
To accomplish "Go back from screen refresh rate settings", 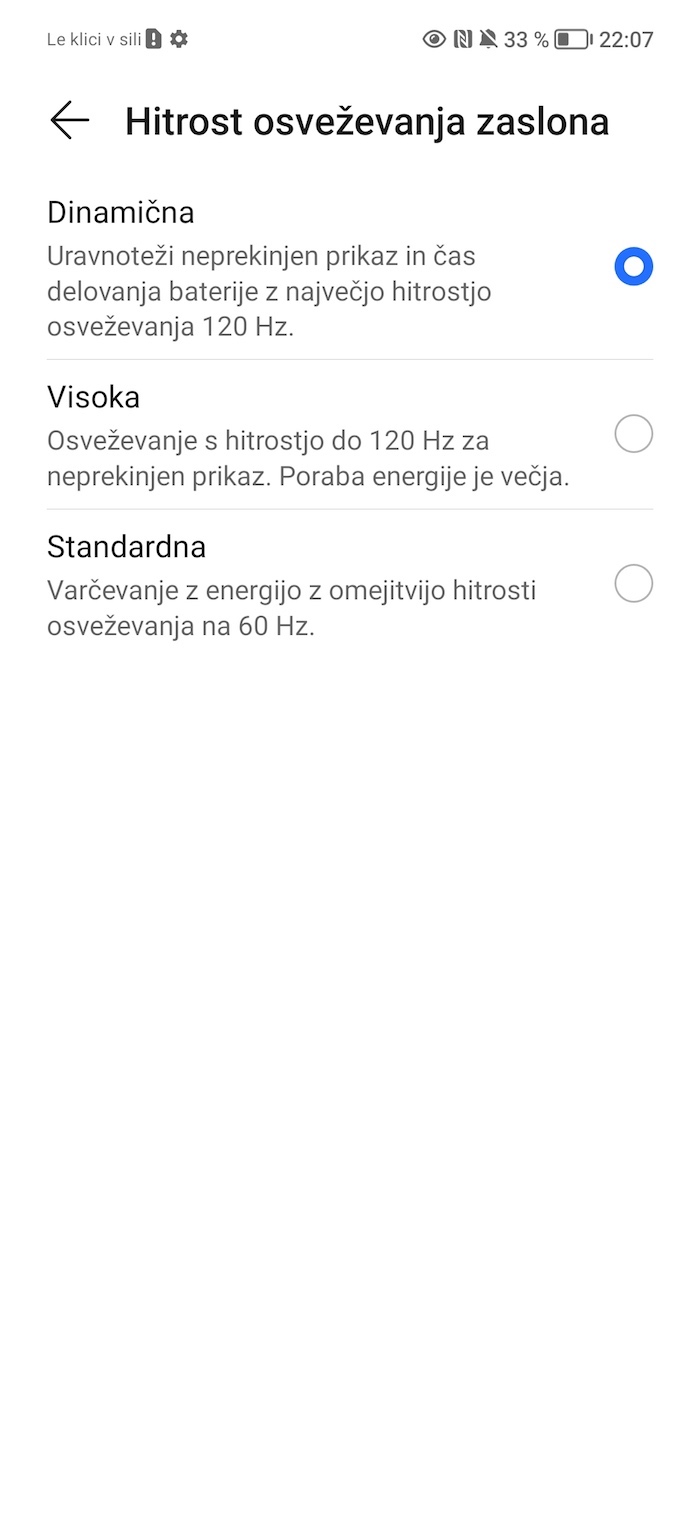I will (x=69, y=121).
